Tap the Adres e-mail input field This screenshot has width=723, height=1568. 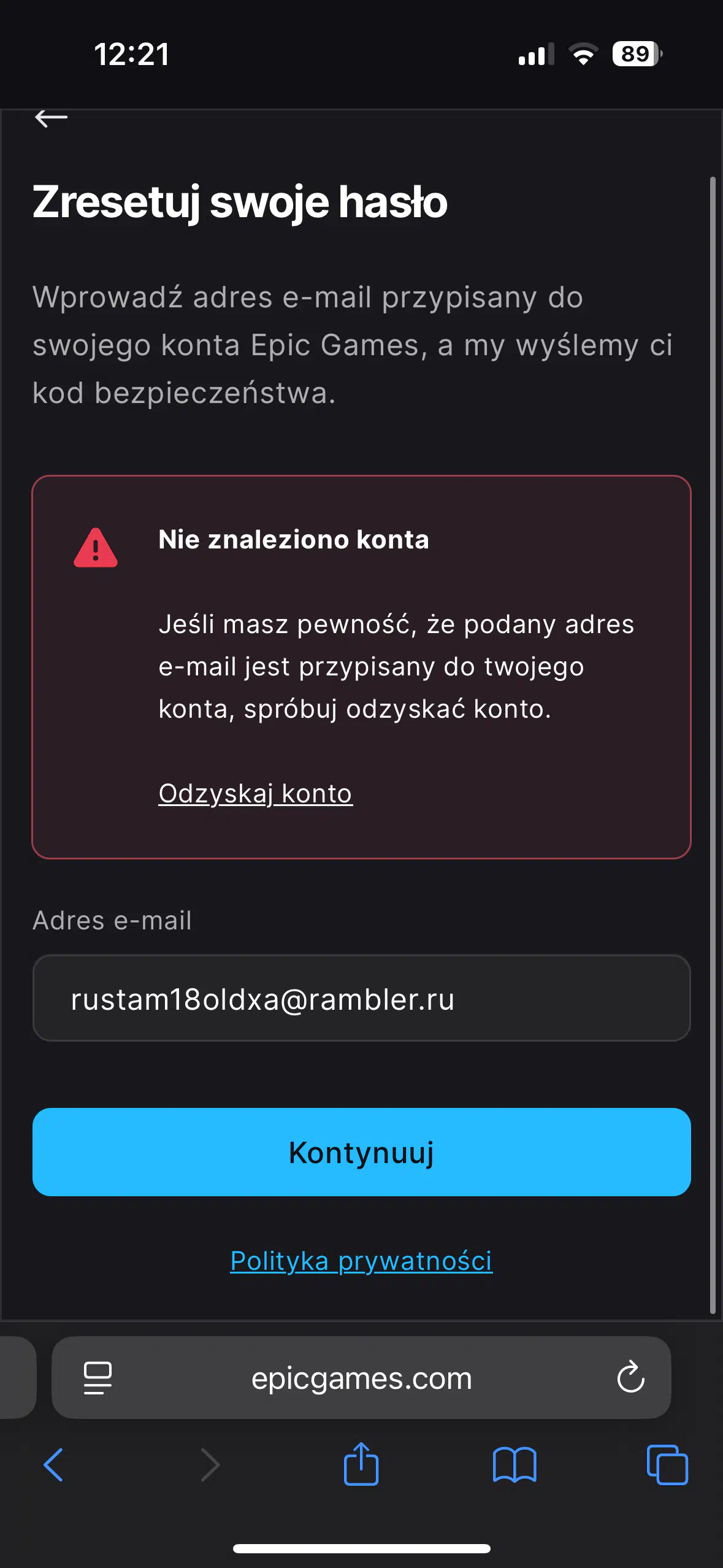pyautogui.click(x=361, y=998)
